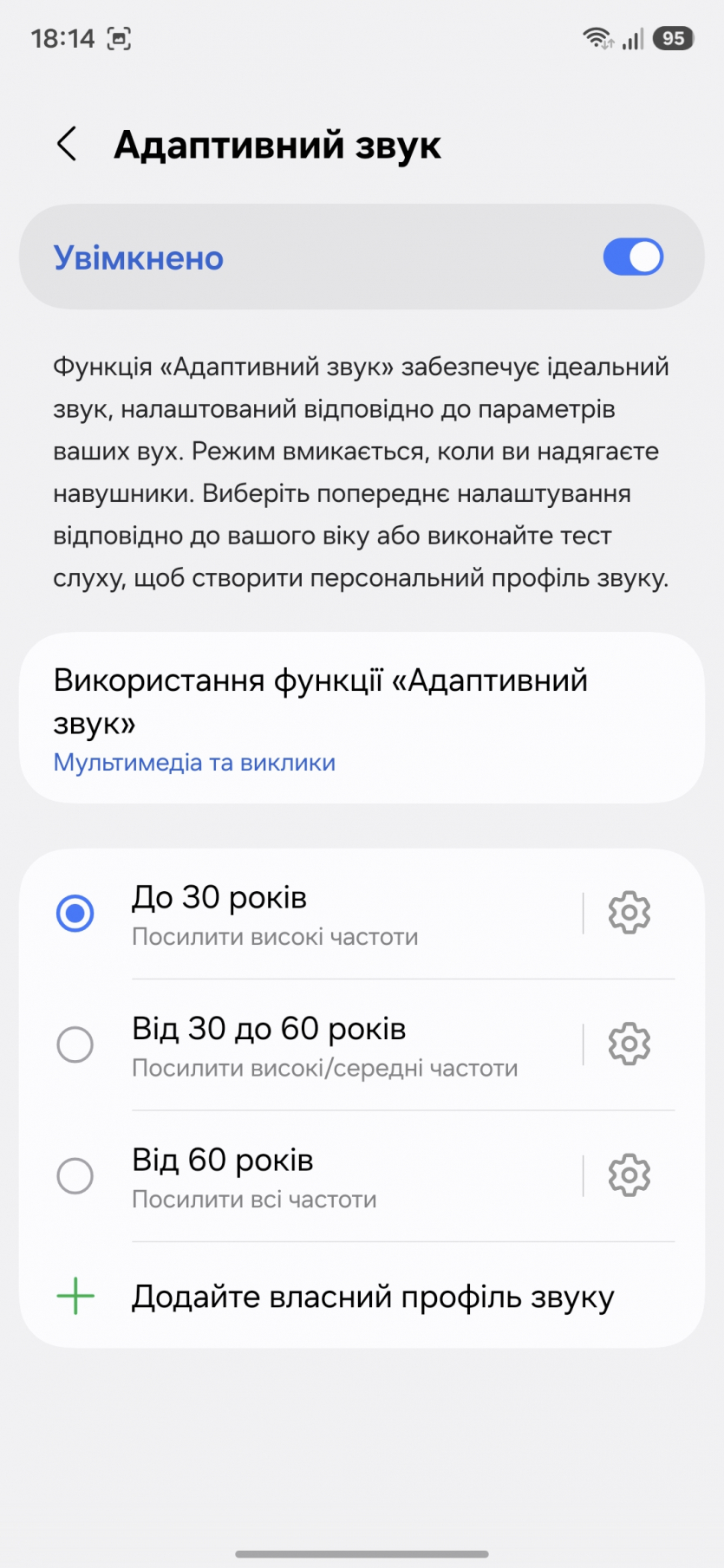Select the До 30 років profile
Viewport: 724px width, 1568px height.
coord(75,914)
